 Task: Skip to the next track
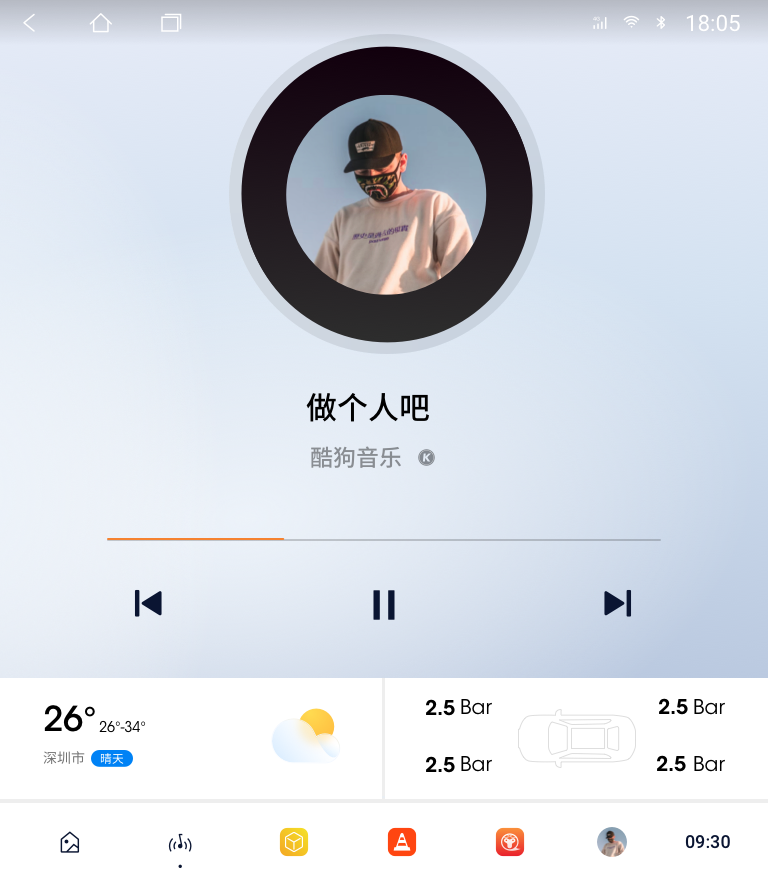618,603
